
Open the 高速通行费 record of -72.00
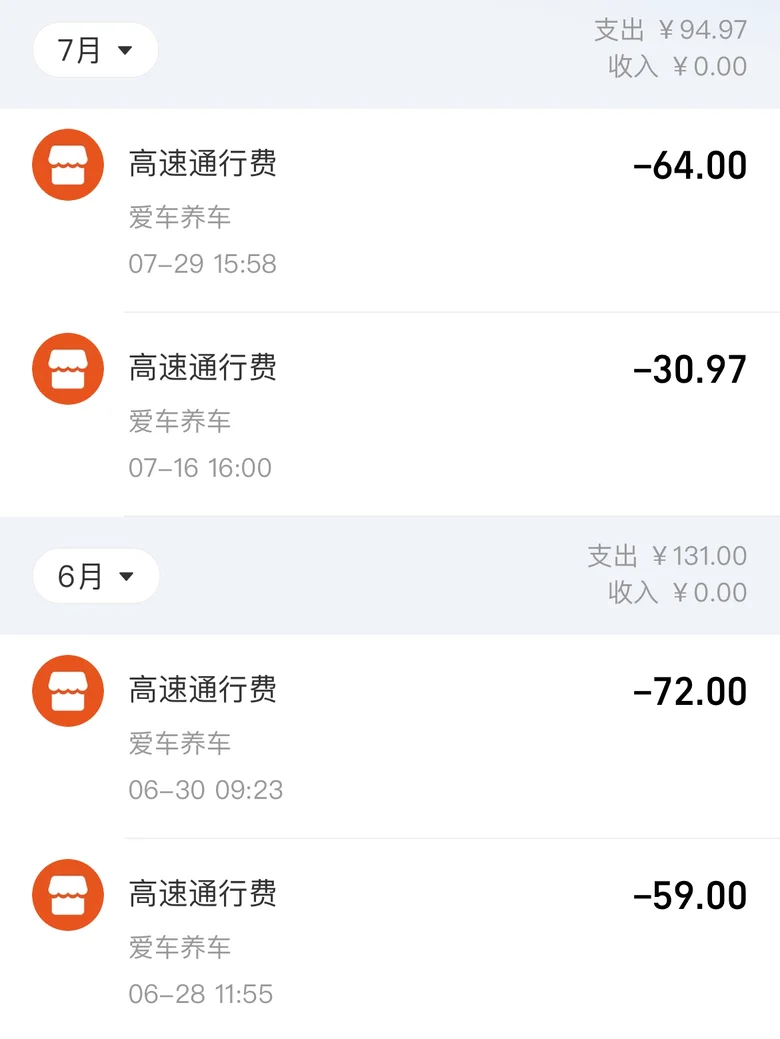coord(390,736)
